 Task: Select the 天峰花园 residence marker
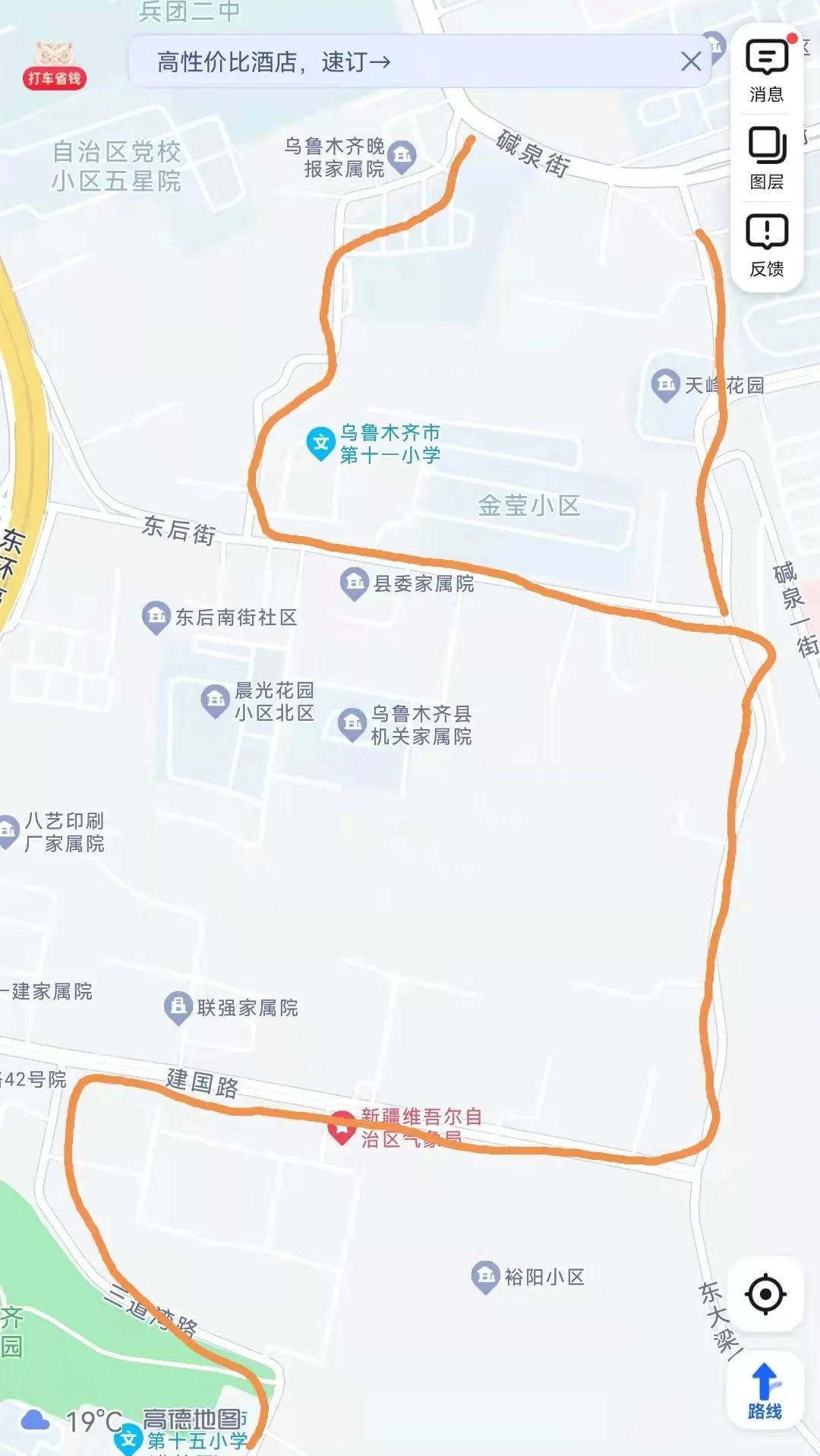pyautogui.click(x=667, y=385)
